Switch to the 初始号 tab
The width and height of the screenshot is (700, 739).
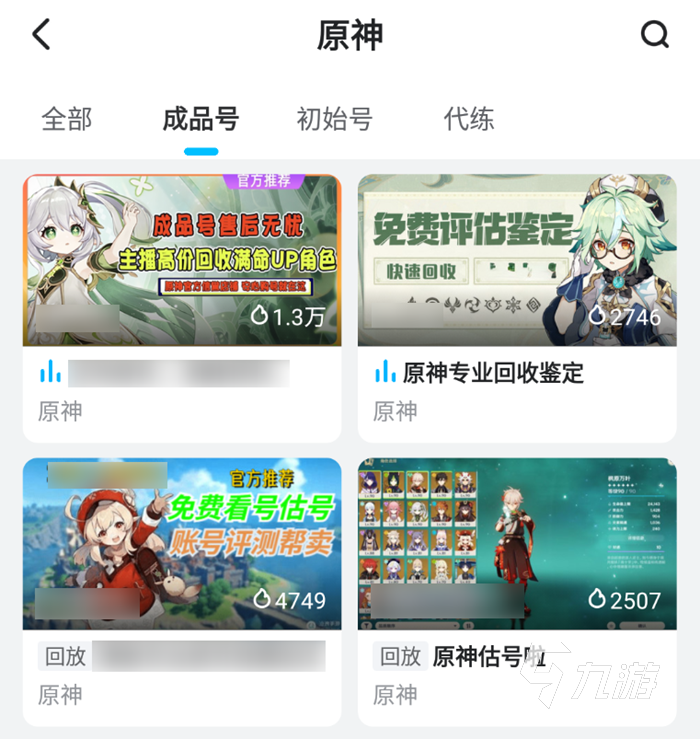[334, 120]
